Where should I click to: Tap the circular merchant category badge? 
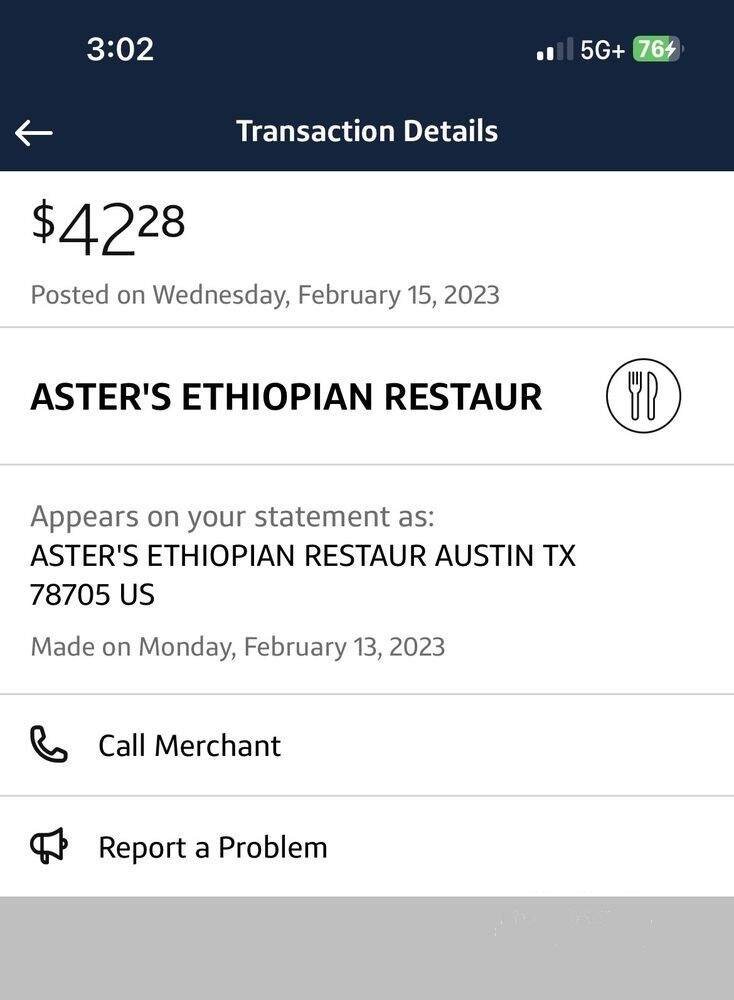point(644,396)
